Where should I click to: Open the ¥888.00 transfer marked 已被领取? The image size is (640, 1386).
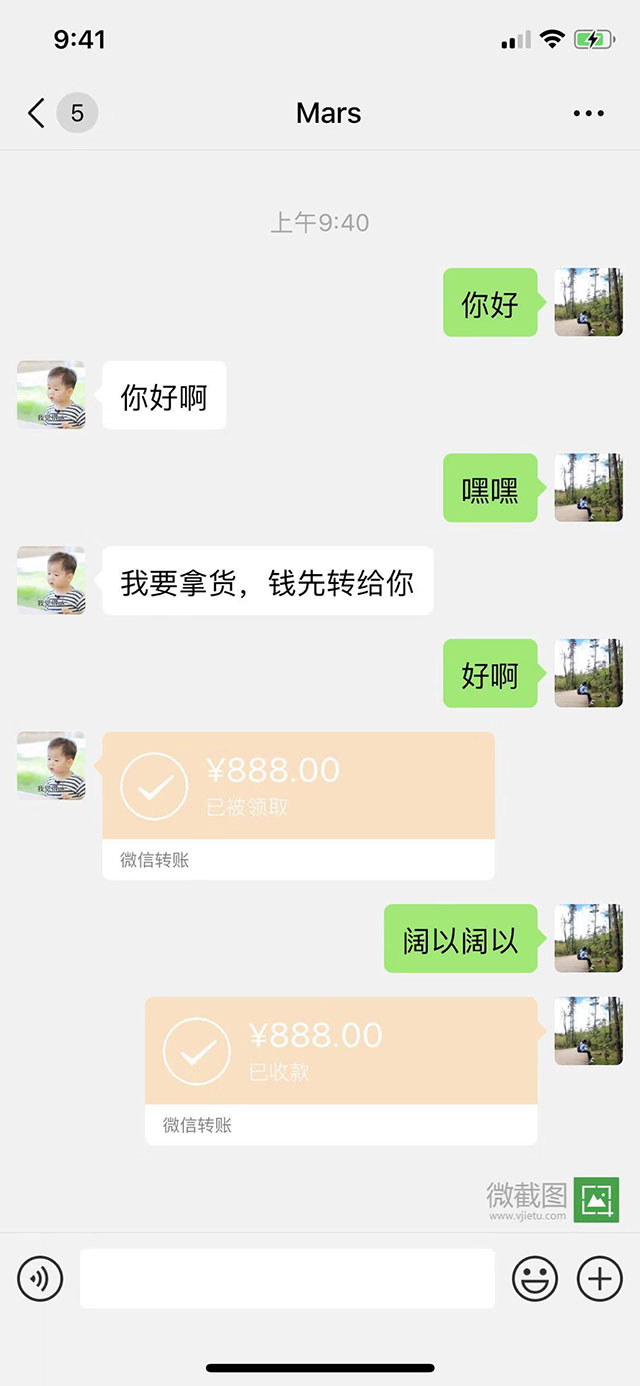point(298,804)
